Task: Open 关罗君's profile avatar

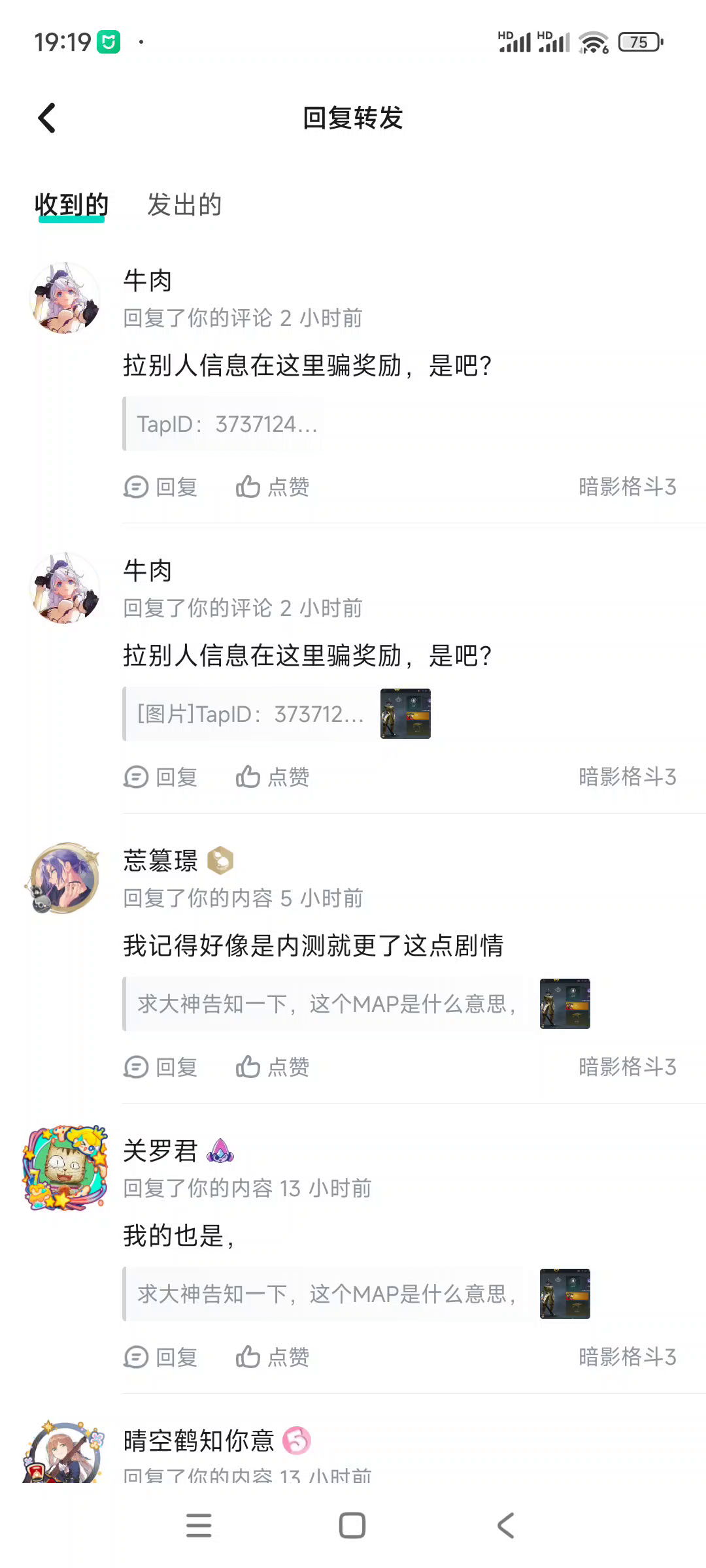Action: pyautogui.click(x=65, y=1168)
